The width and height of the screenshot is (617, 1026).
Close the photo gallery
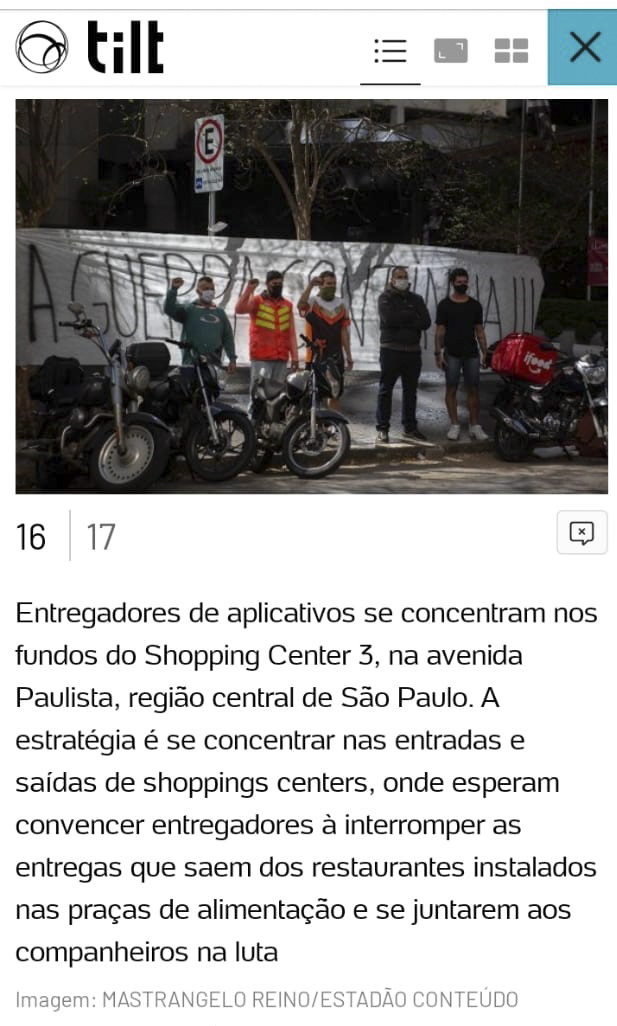(x=582, y=48)
